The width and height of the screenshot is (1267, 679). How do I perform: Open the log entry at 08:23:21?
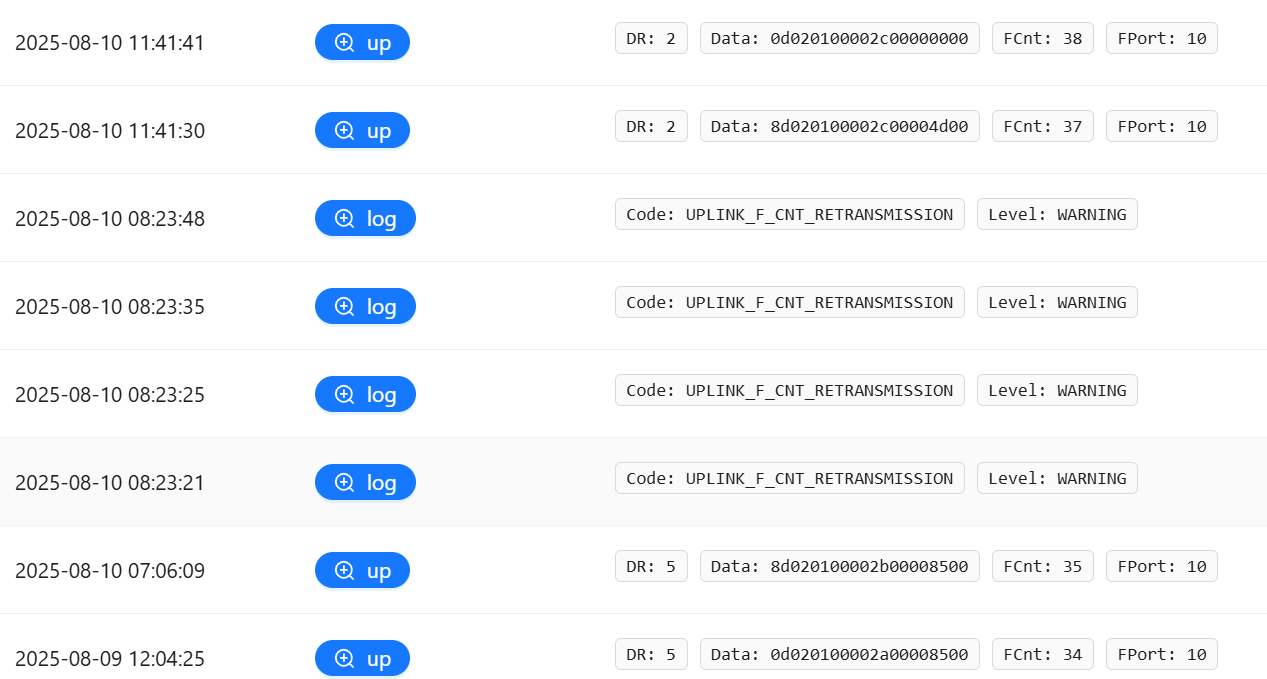click(x=365, y=483)
